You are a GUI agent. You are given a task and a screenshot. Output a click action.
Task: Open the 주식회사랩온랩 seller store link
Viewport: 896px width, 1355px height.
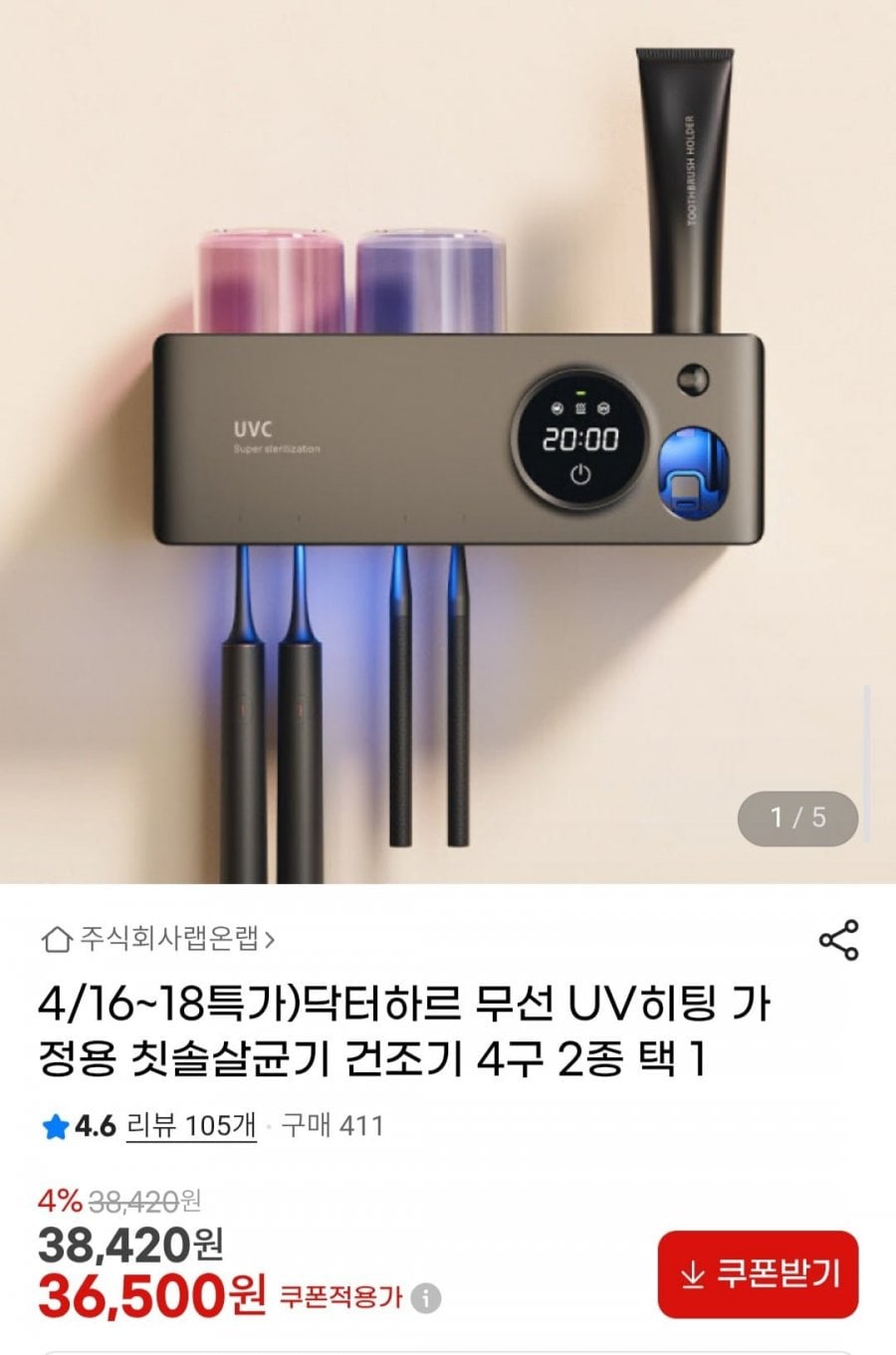tap(159, 938)
